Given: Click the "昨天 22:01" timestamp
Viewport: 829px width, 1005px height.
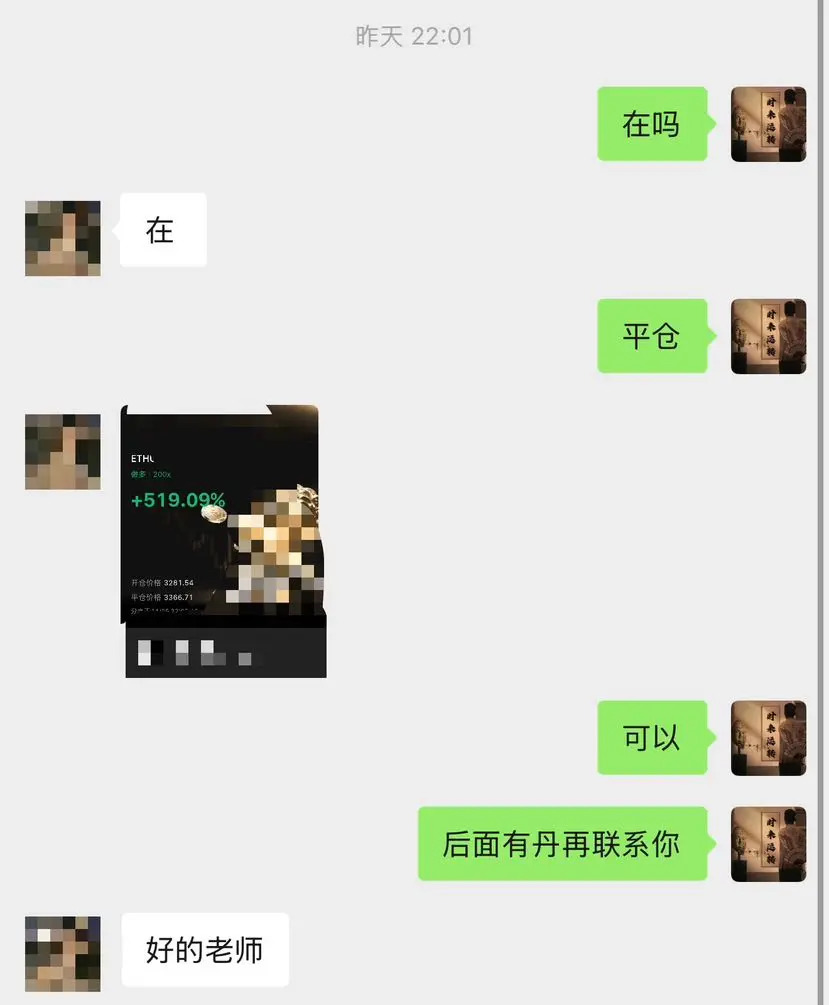Looking at the screenshot, I should 416,36.
